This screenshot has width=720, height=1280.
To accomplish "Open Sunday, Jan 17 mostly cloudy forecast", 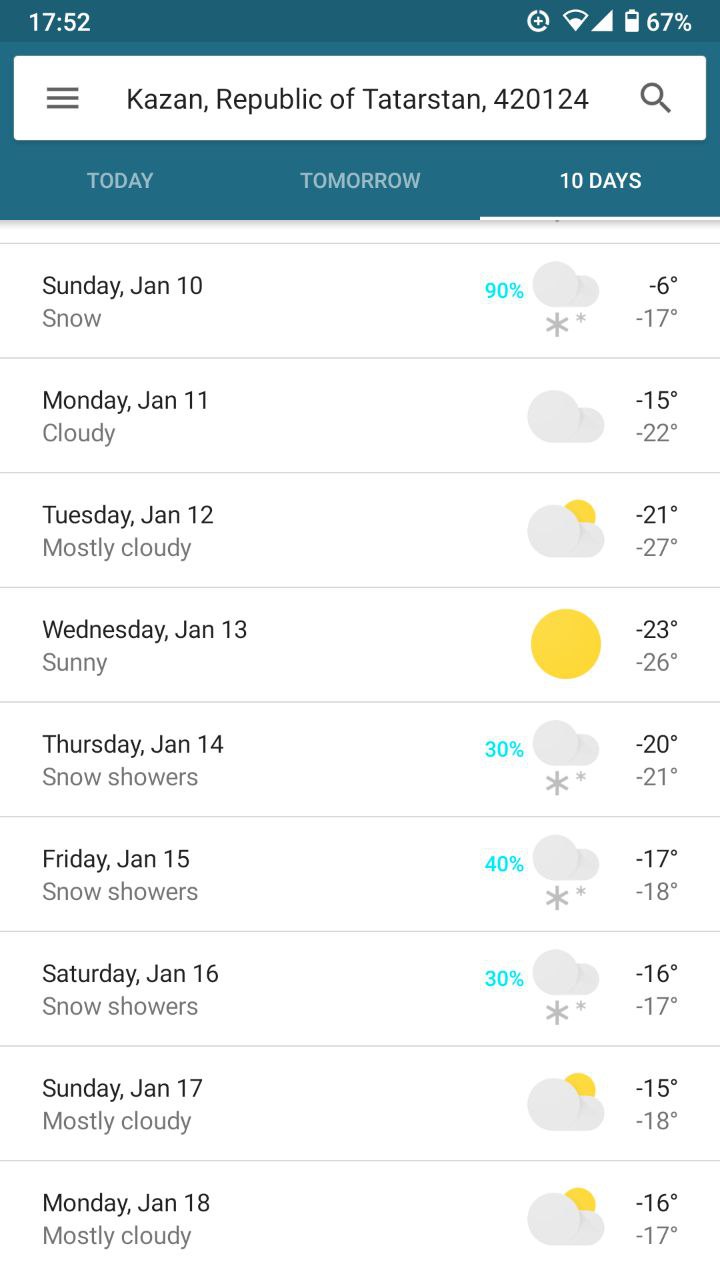I will [x=360, y=1104].
